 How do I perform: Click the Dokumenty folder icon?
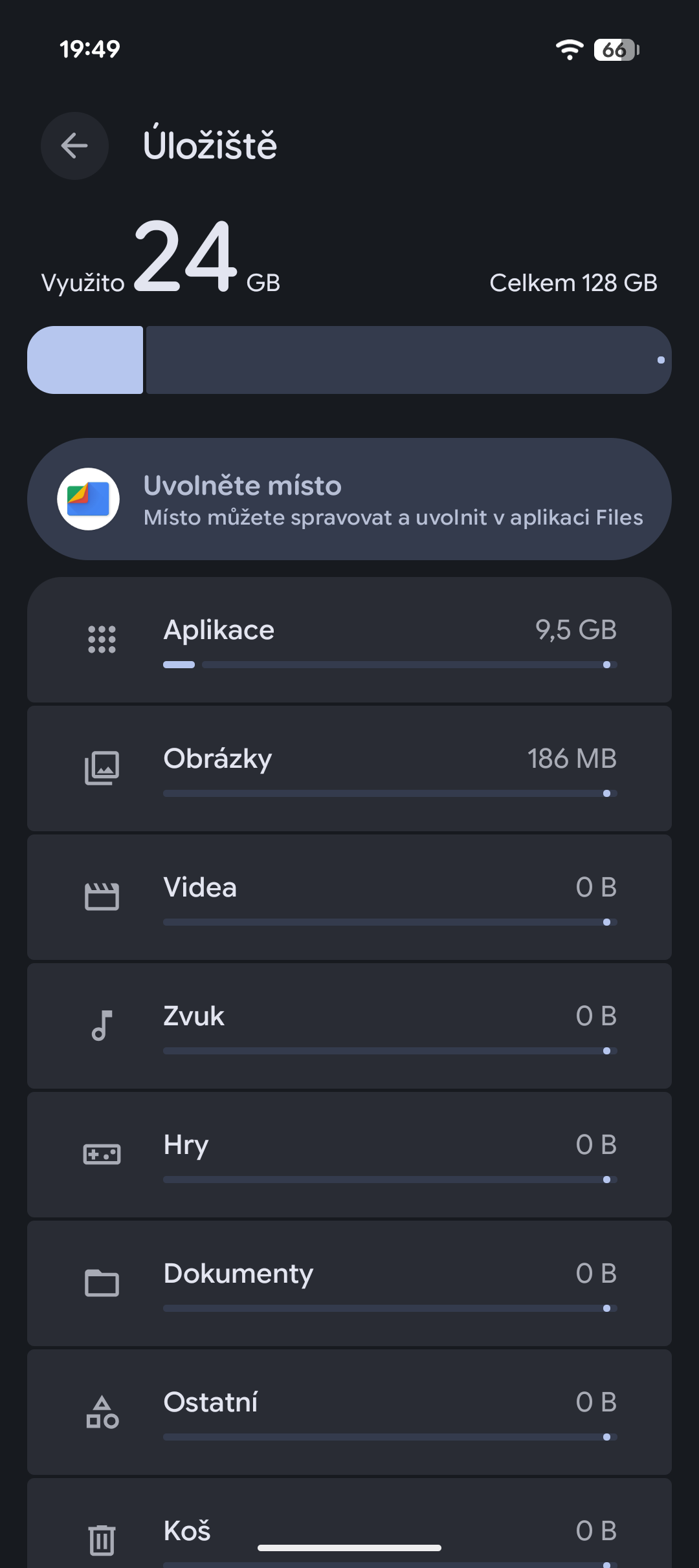point(102,1283)
